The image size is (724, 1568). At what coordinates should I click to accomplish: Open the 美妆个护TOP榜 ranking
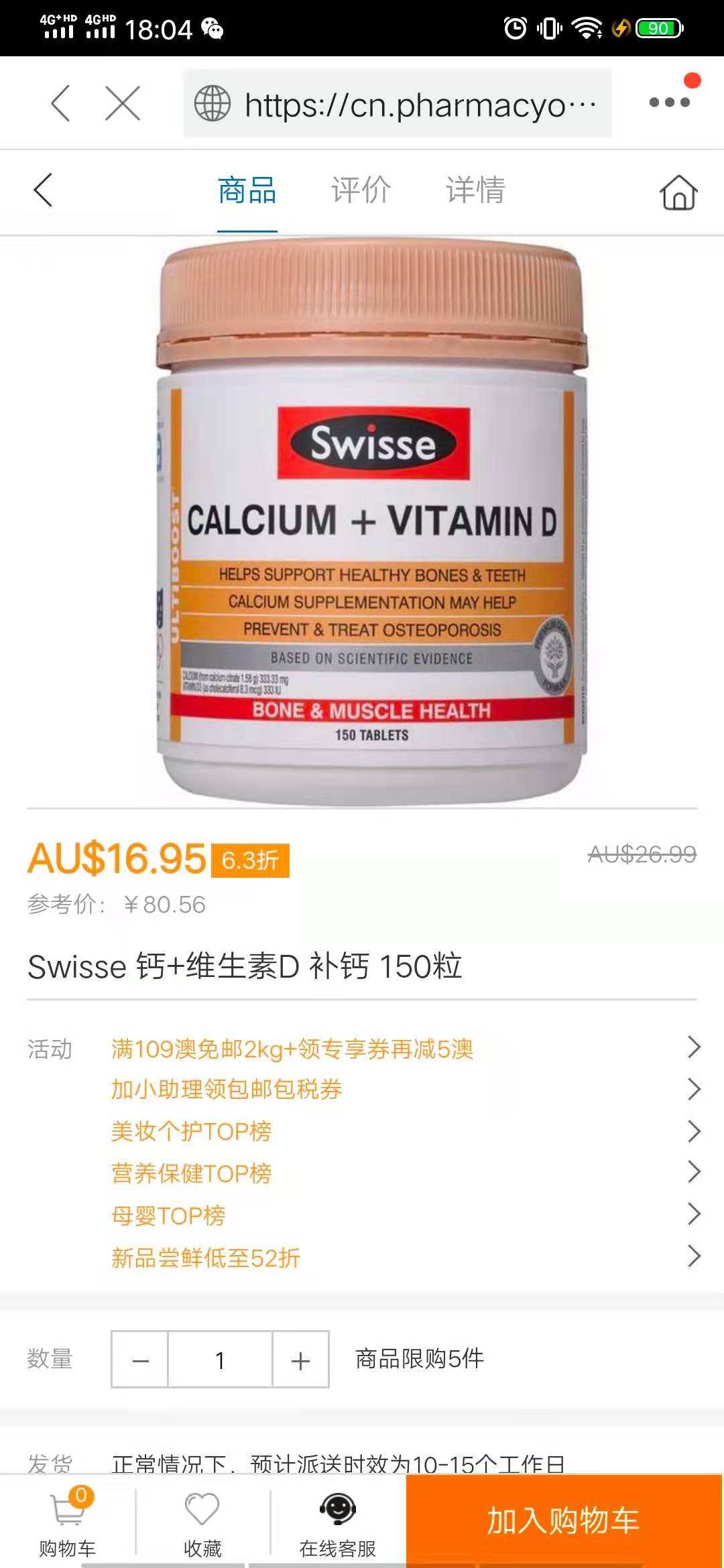(x=192, y=1131)
